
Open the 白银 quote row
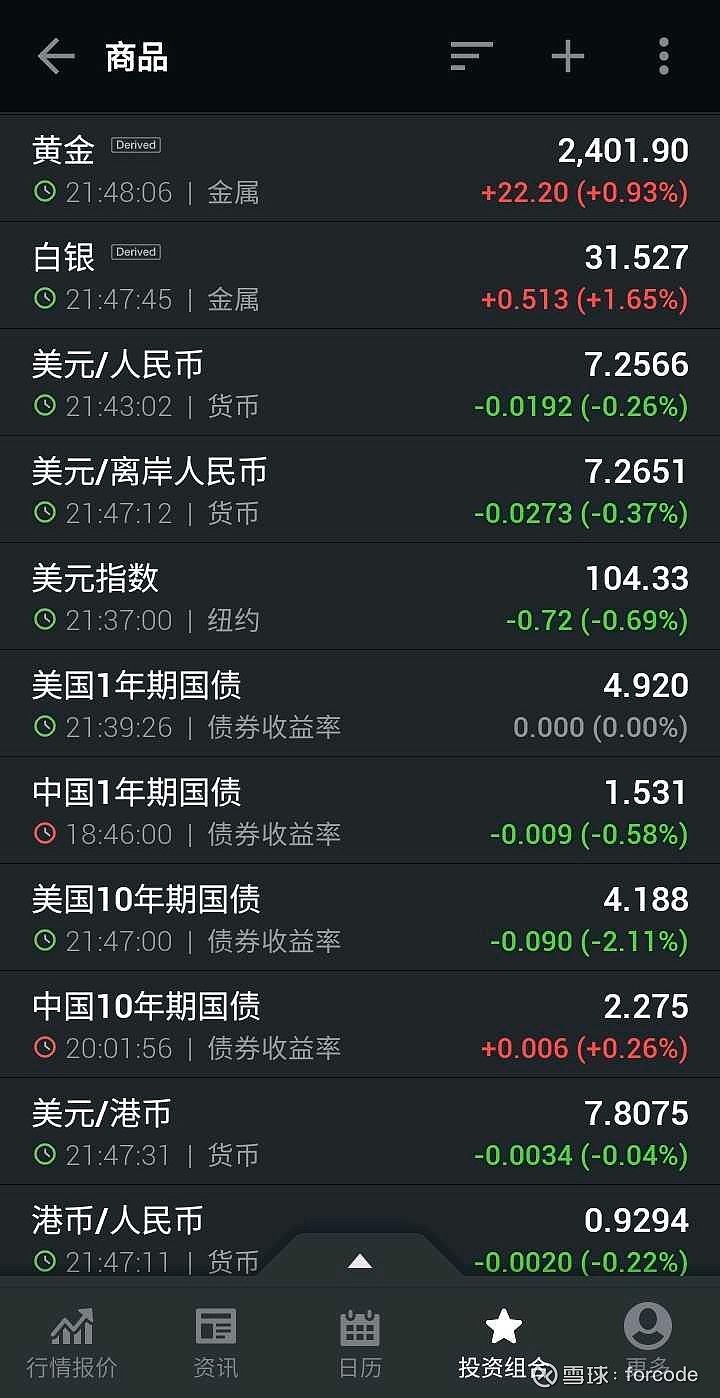[x=360, y=276]
